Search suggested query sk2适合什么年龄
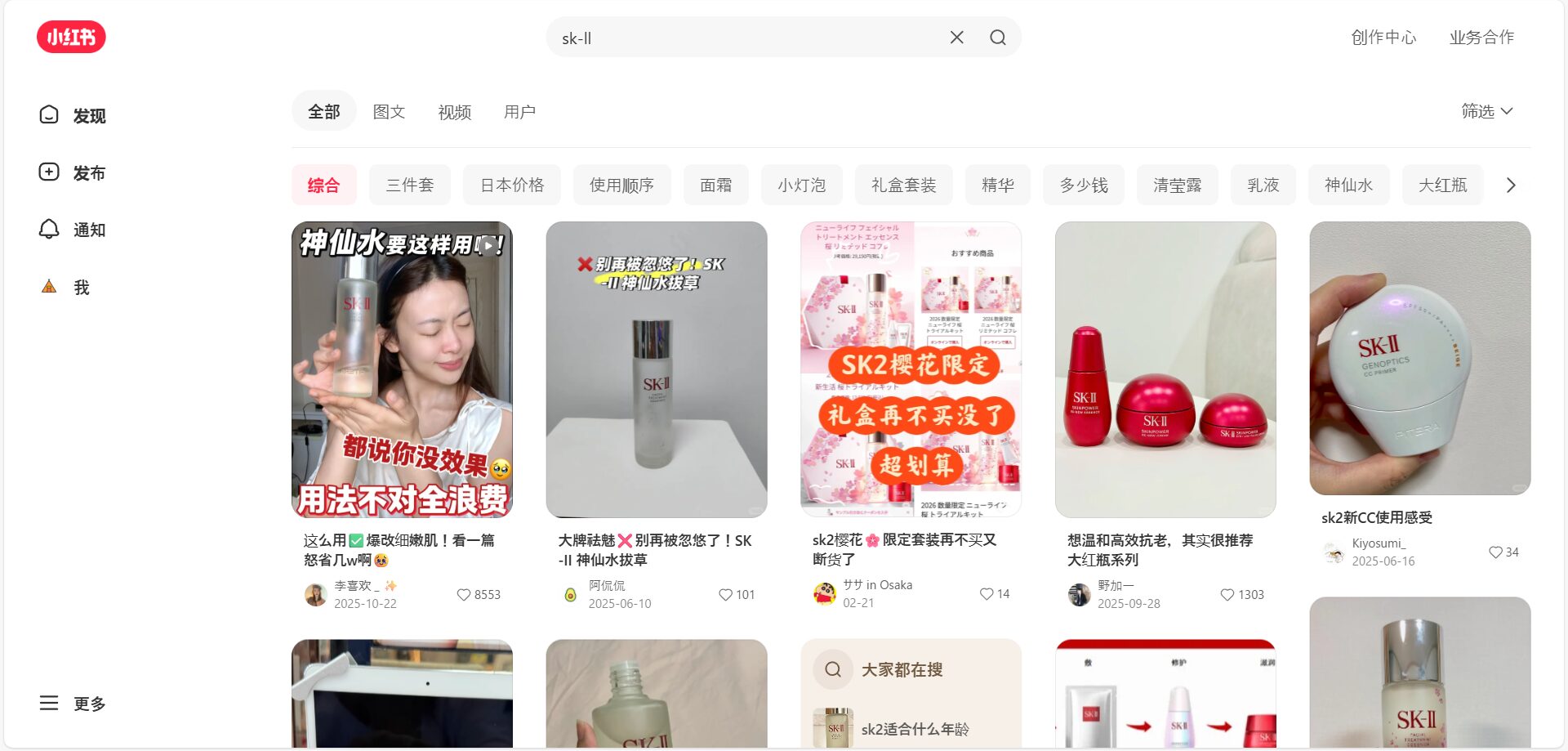 tap(915, 728)
